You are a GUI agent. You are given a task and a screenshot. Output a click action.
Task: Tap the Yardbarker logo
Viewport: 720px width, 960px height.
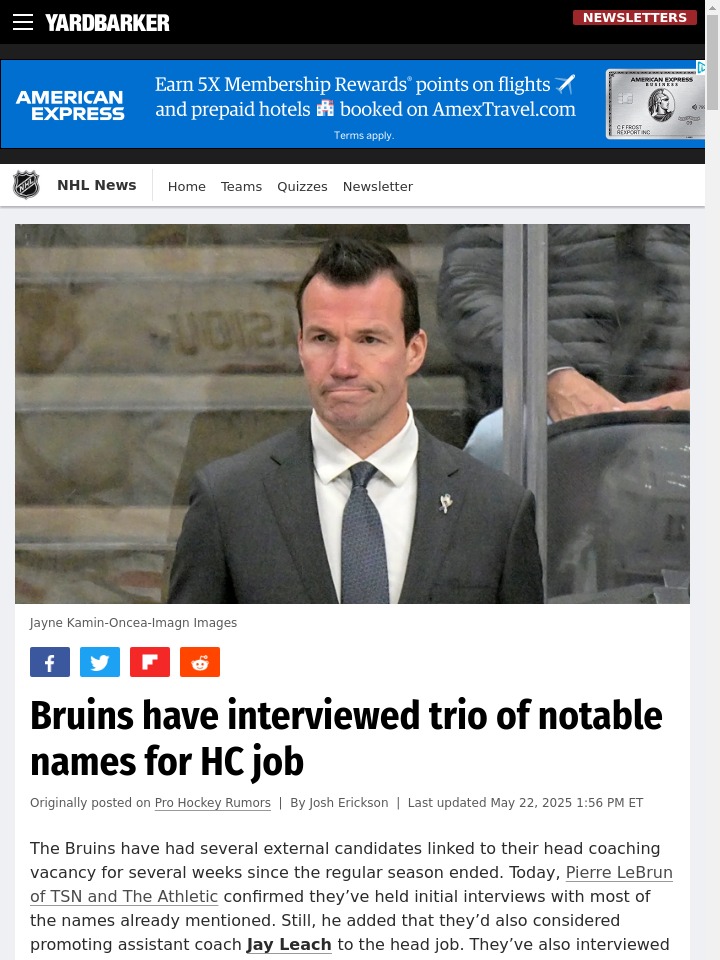pyautogui.click(x=107, y=22)
